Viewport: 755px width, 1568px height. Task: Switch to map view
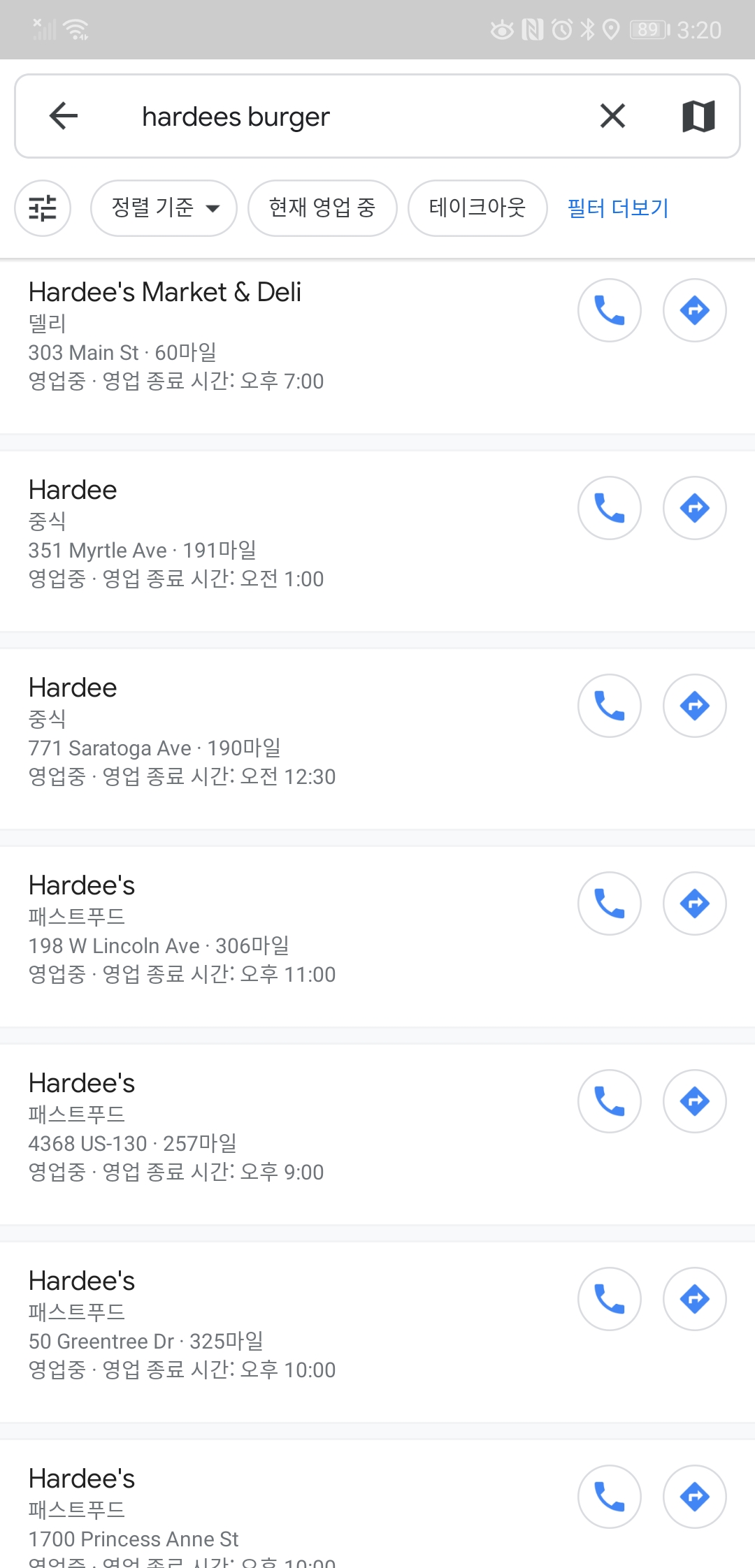point(698,116)
